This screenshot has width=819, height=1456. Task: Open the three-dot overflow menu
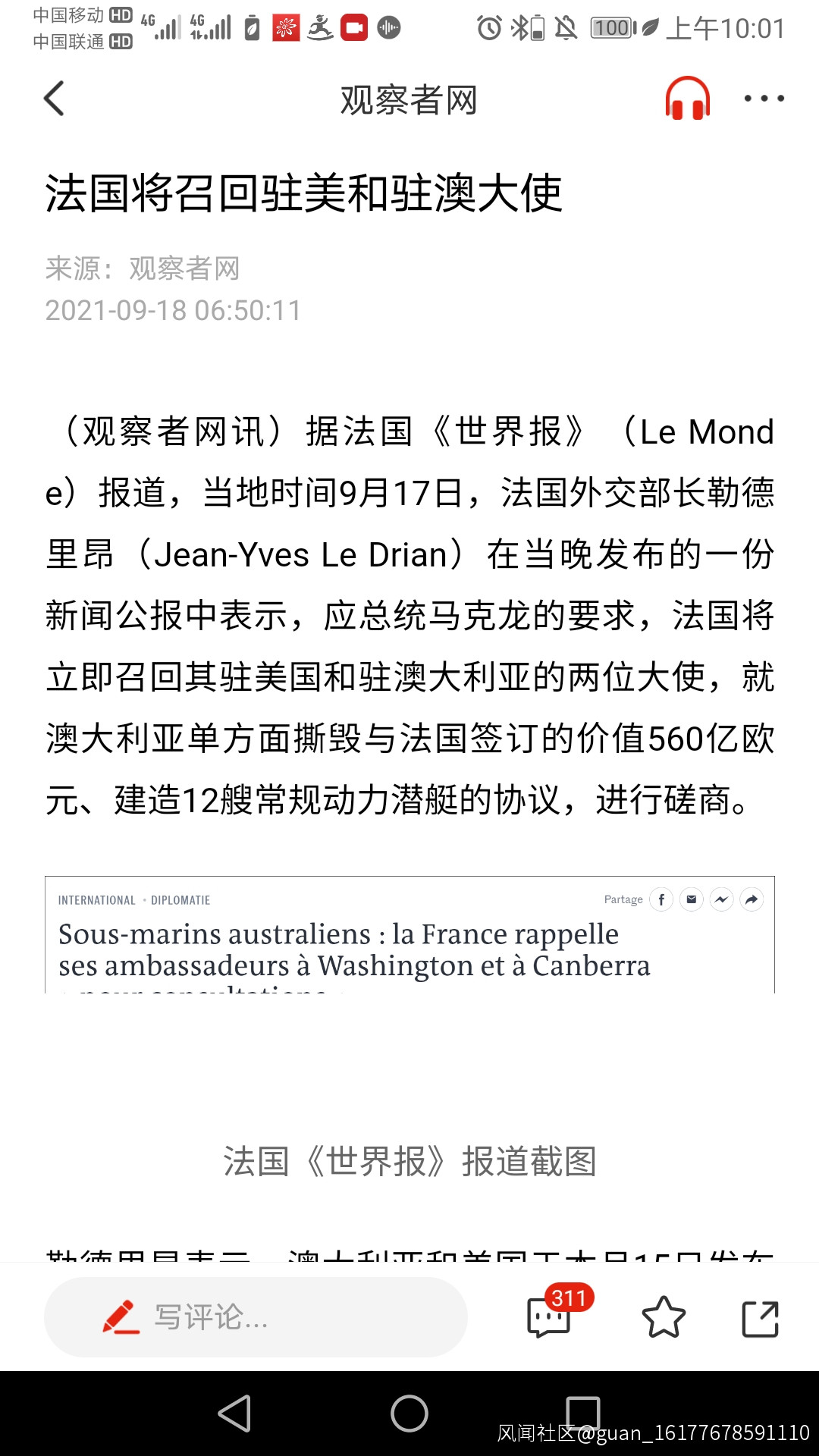click(x=764, y=99)
